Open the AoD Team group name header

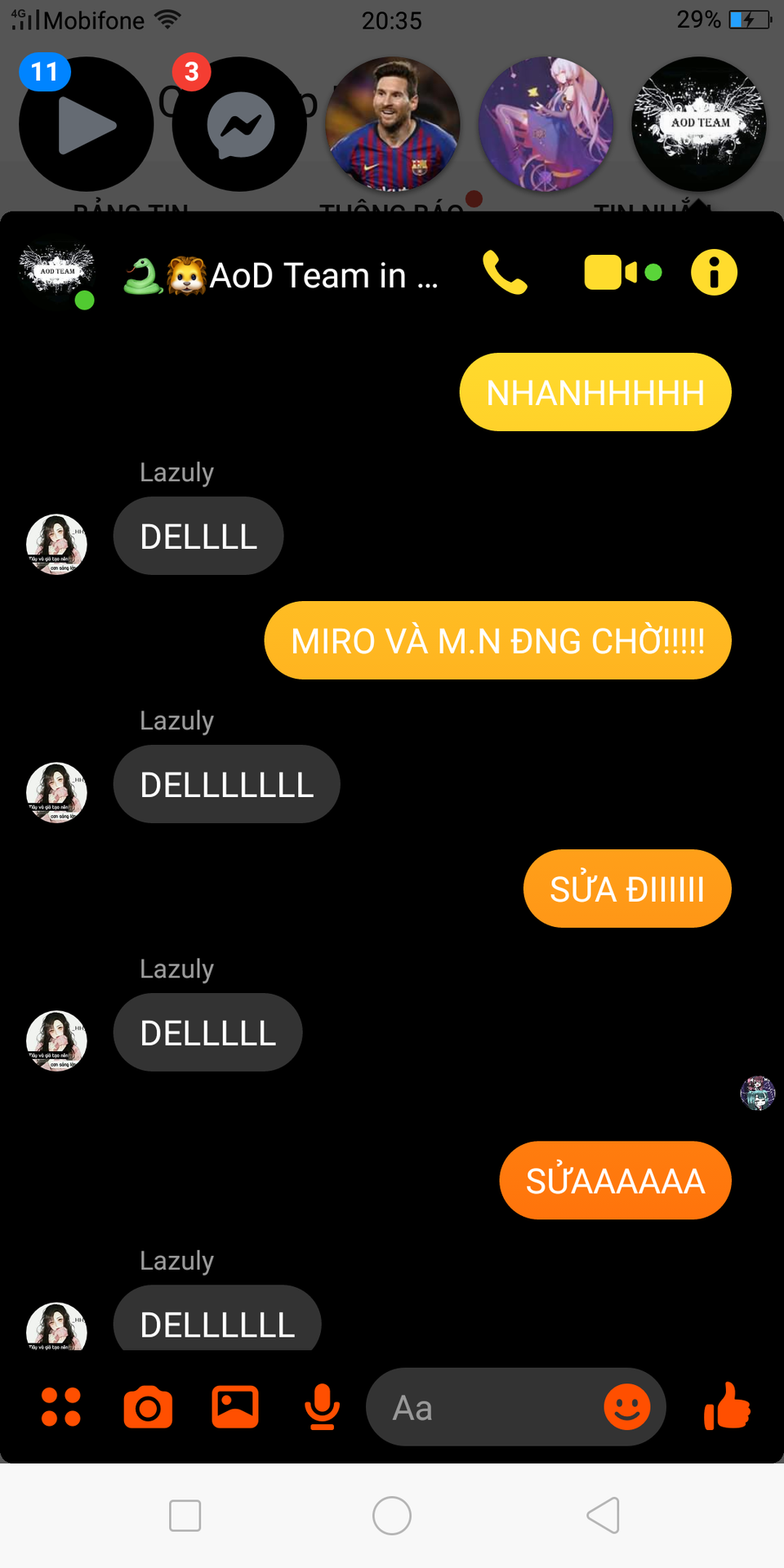tap(310, 275)
